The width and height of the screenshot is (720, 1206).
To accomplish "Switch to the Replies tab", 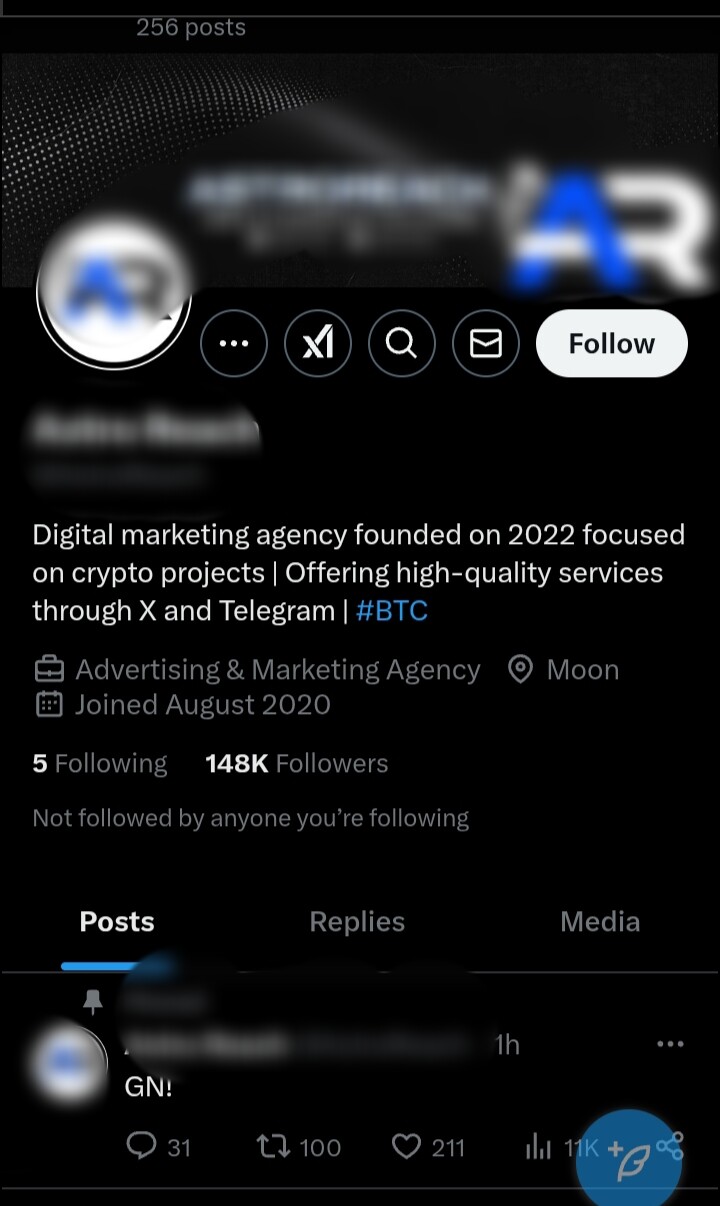I will 357,921.
